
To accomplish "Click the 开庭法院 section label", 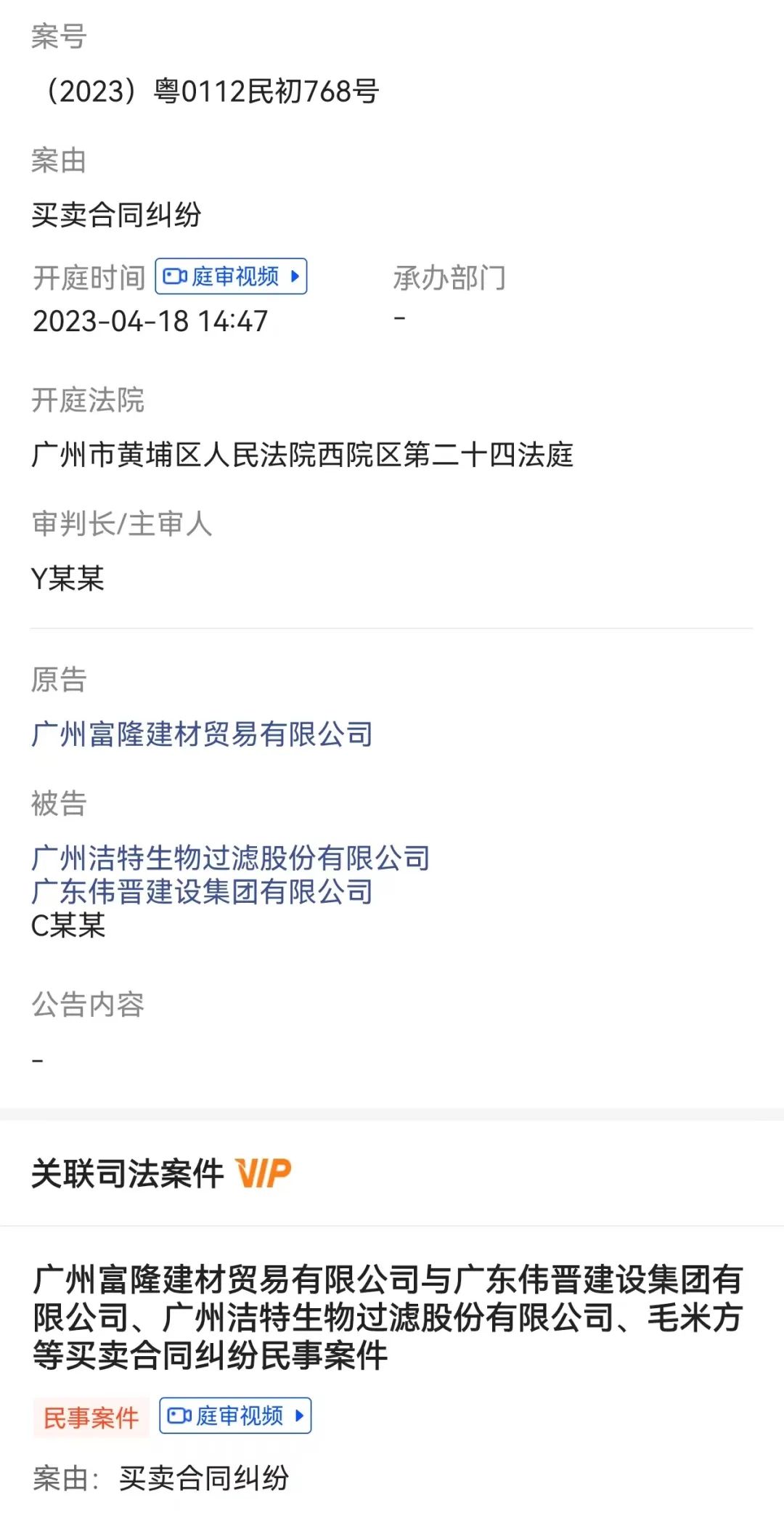I will click(x=89, y=402).
